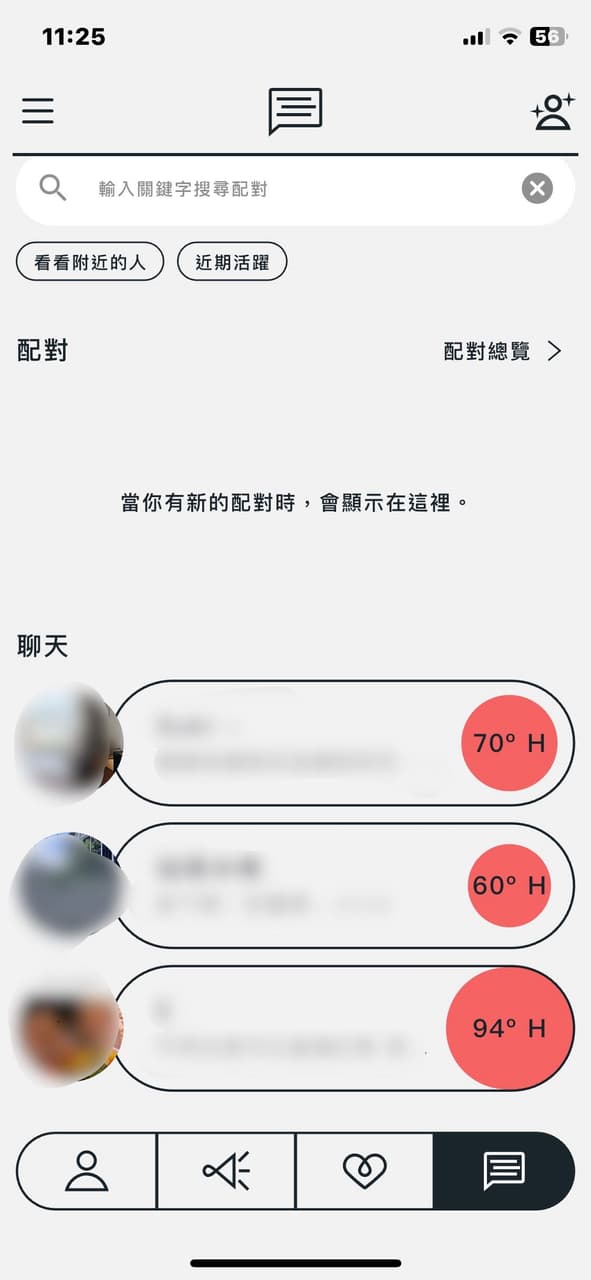591x1280 pixels.
Task: Switch to the profile tab
Action: pos(87,1170)
